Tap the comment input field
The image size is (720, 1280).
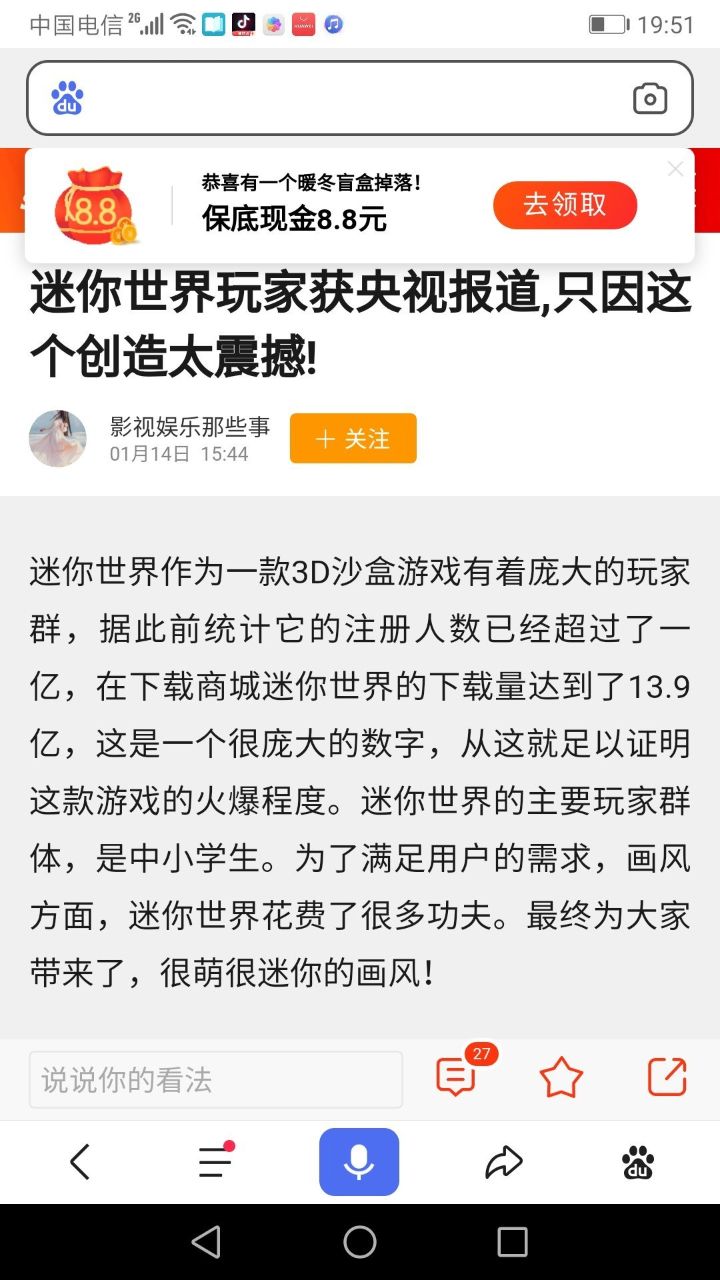(x=216, y=1079)
